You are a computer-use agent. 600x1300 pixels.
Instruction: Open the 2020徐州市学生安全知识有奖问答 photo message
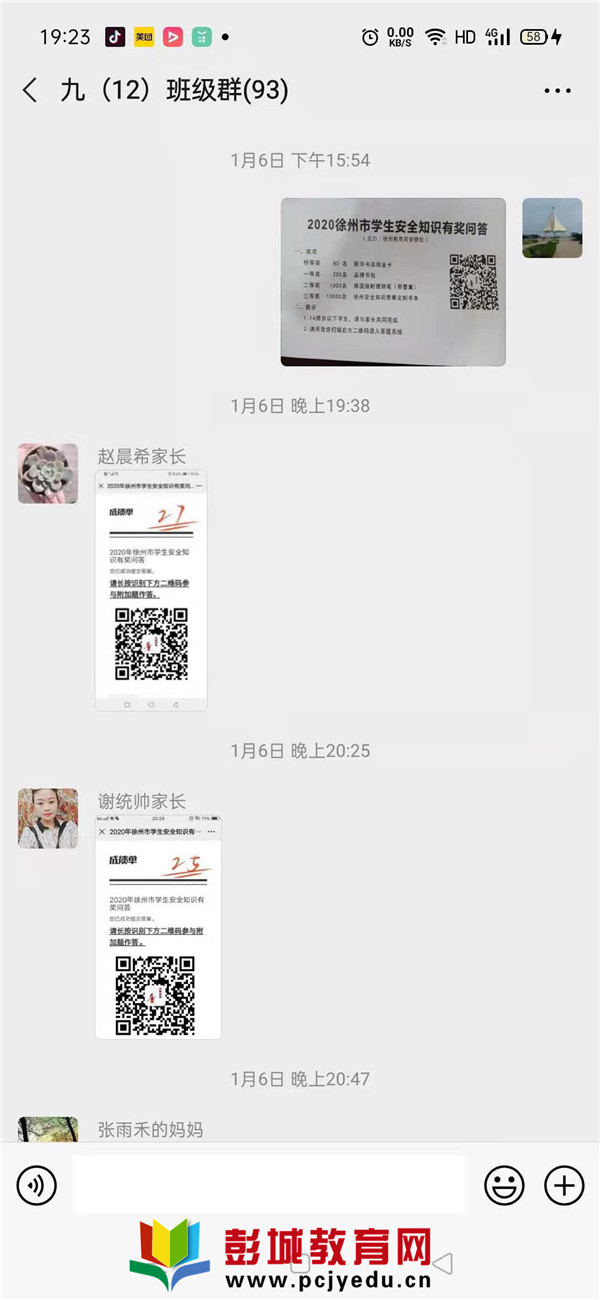[393, 281]
